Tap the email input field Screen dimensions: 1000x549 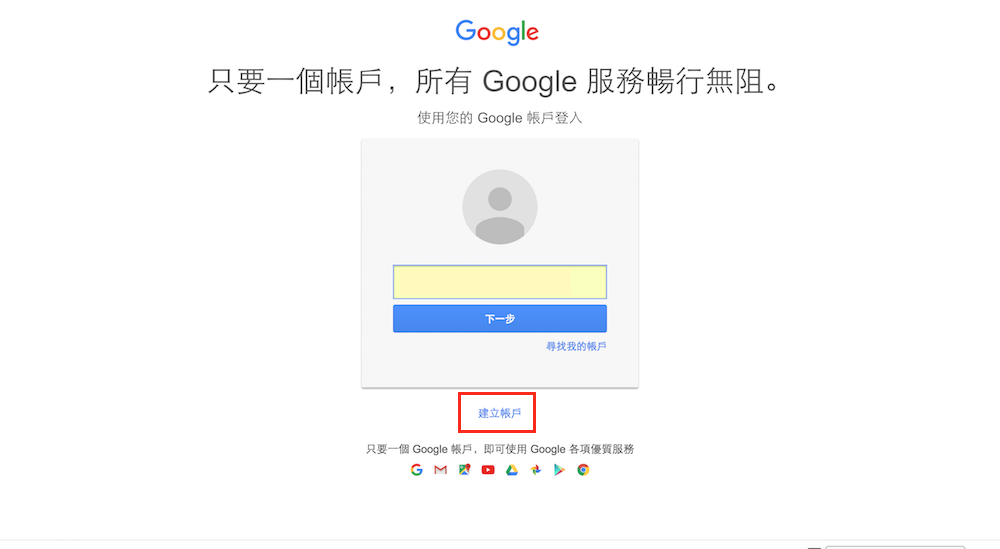tap(499, 282)
